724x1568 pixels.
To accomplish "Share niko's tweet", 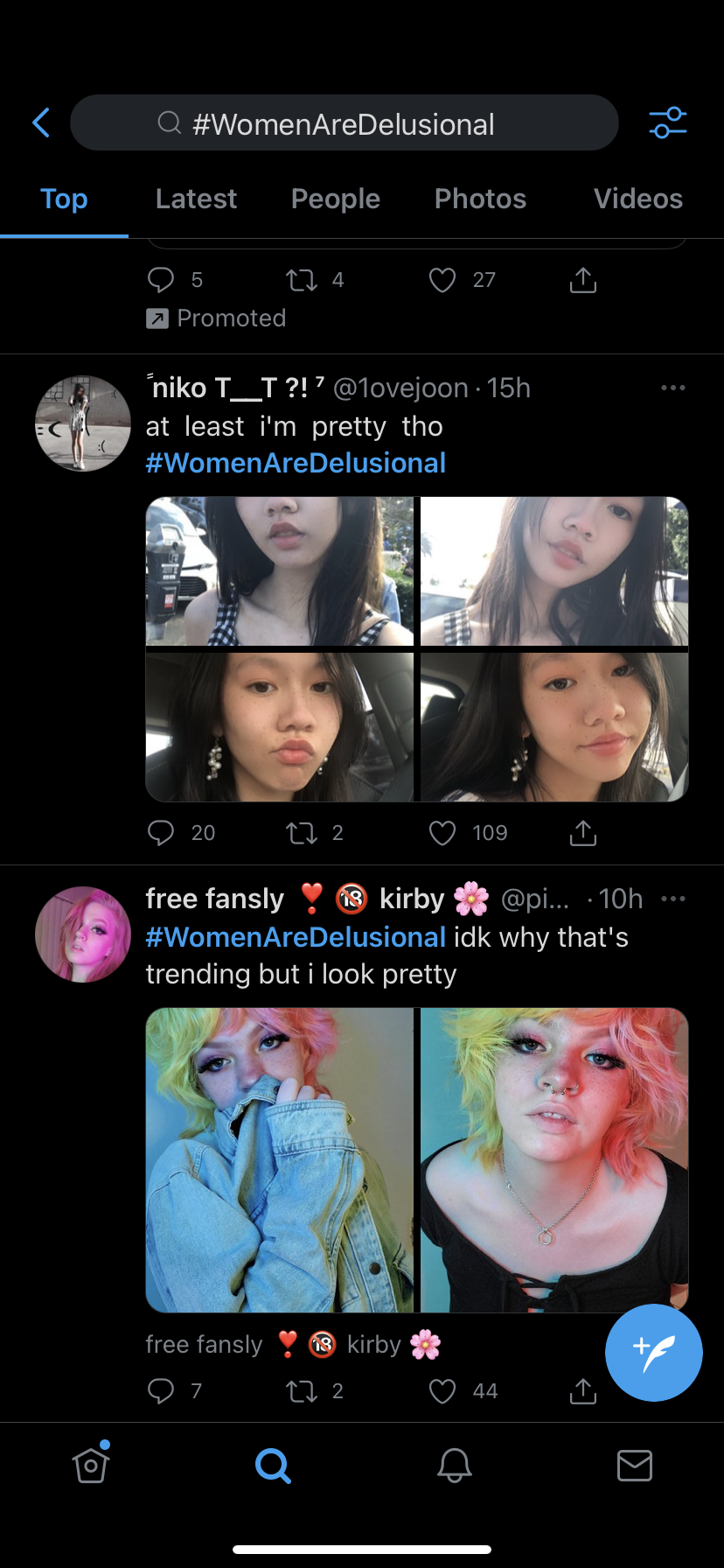I will coord(582,832).
